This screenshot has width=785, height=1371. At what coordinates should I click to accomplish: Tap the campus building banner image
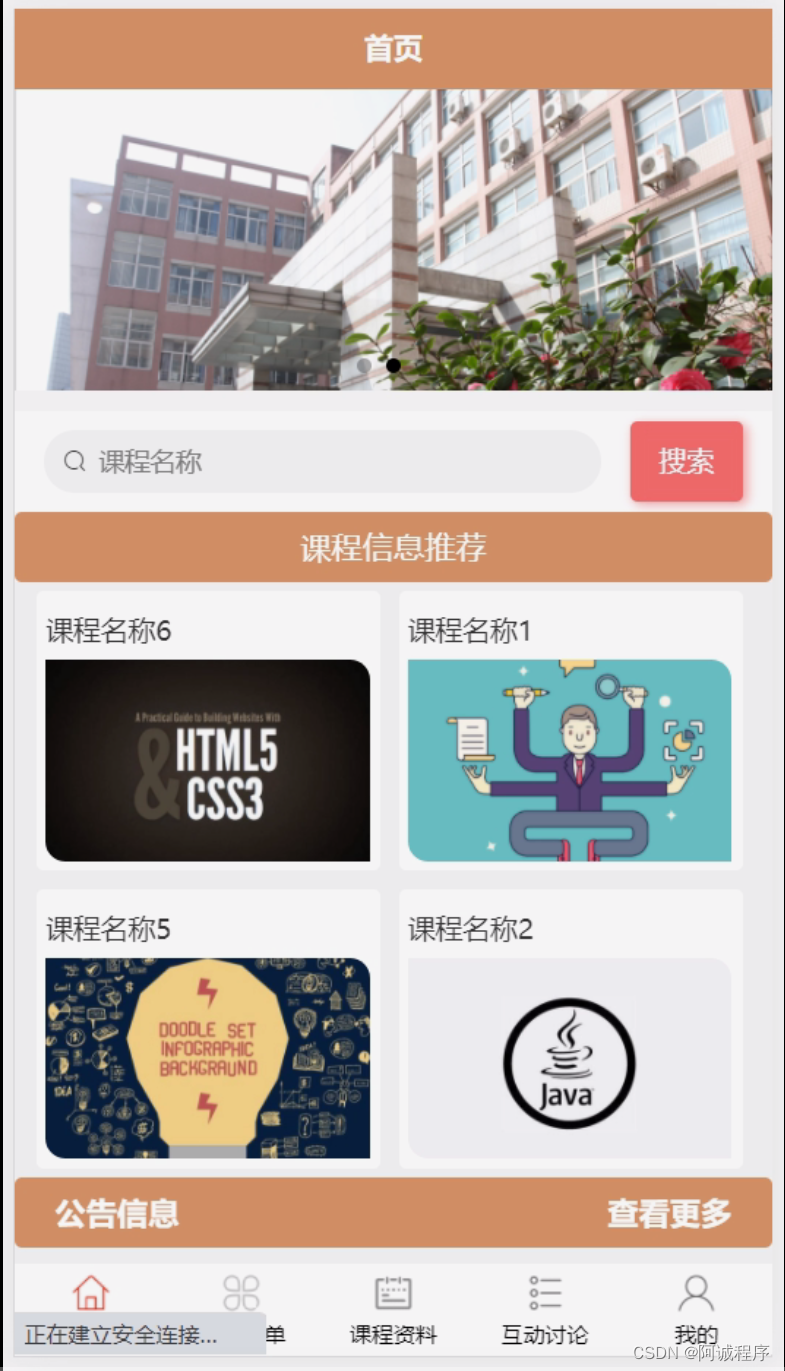point(392,237)
